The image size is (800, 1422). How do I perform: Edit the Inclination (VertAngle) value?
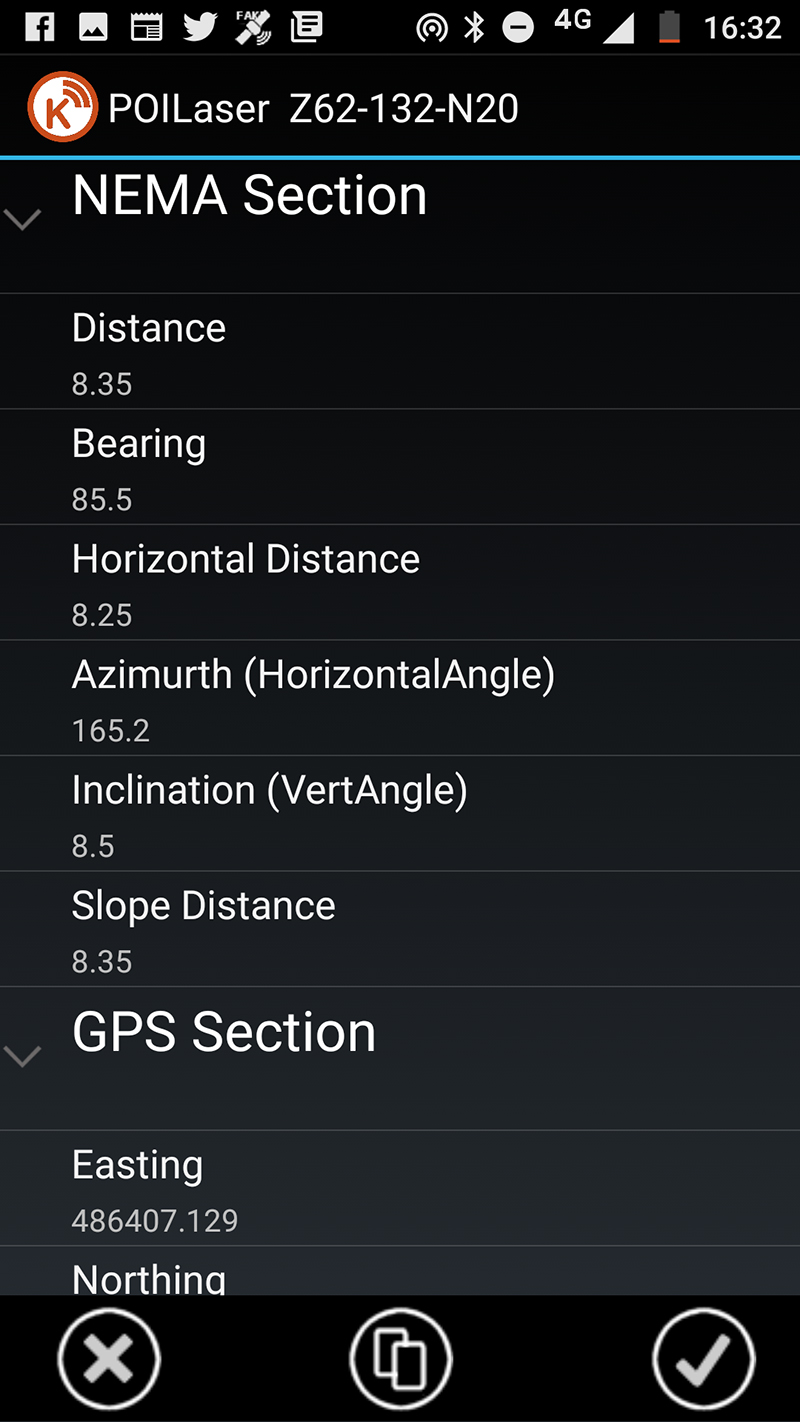coord(93,846)
